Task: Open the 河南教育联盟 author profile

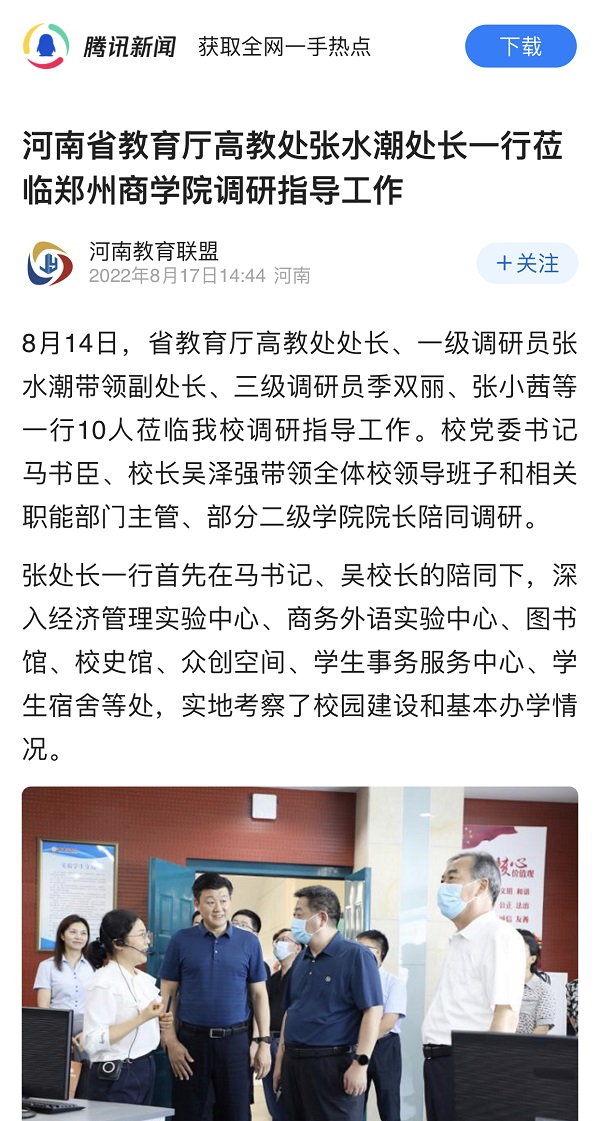Action: pos(153,252)
